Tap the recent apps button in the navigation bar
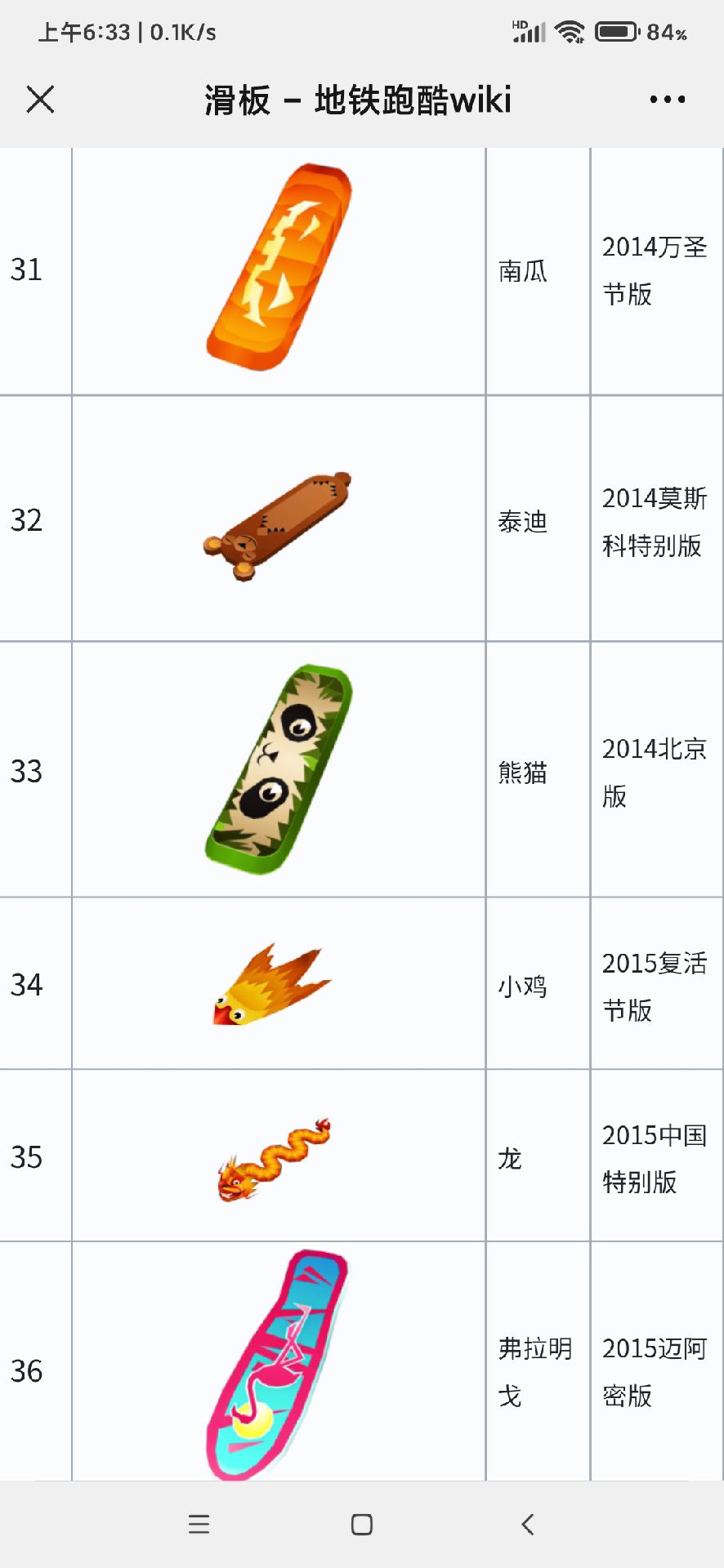Screen dimensions: 724x1568 pos(198,1524)
